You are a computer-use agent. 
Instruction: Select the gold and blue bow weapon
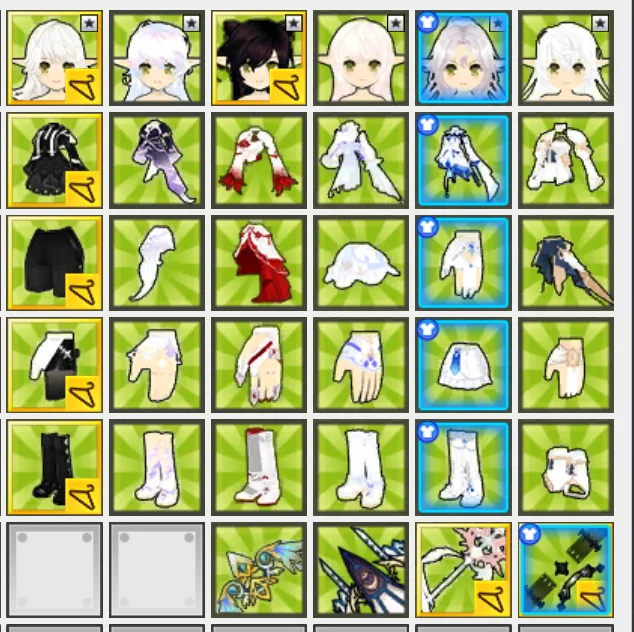pos(259,570)
